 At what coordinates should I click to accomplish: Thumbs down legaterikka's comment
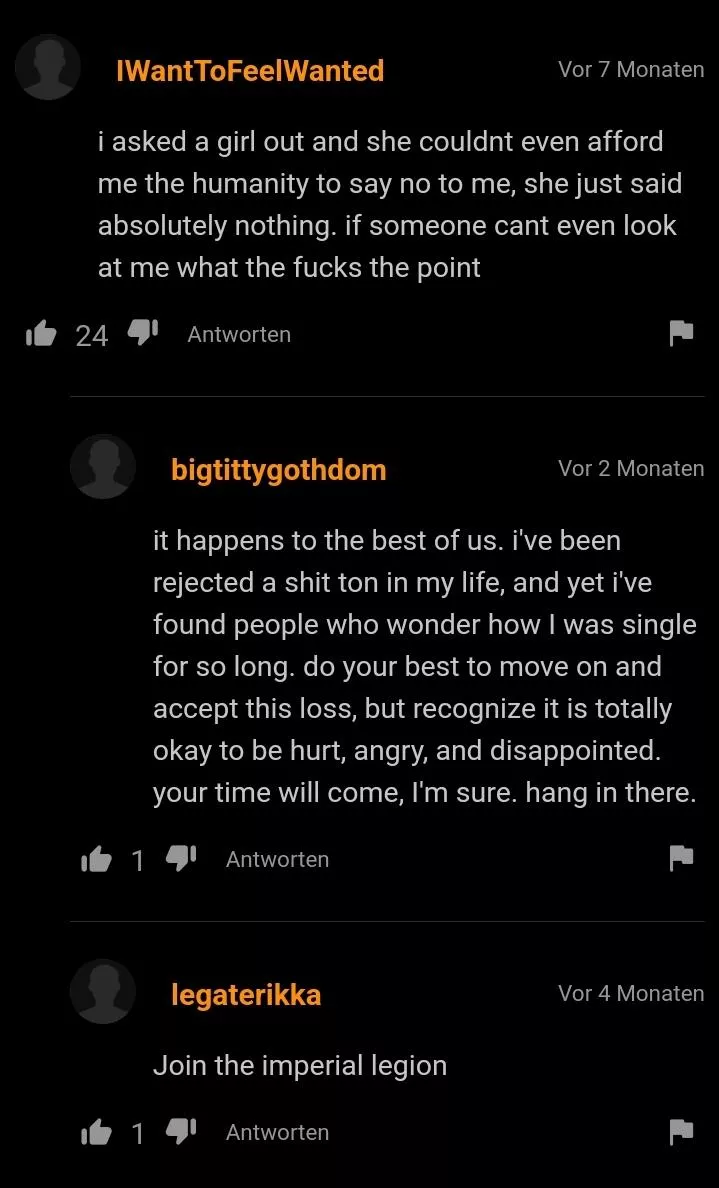(180, 1131)
